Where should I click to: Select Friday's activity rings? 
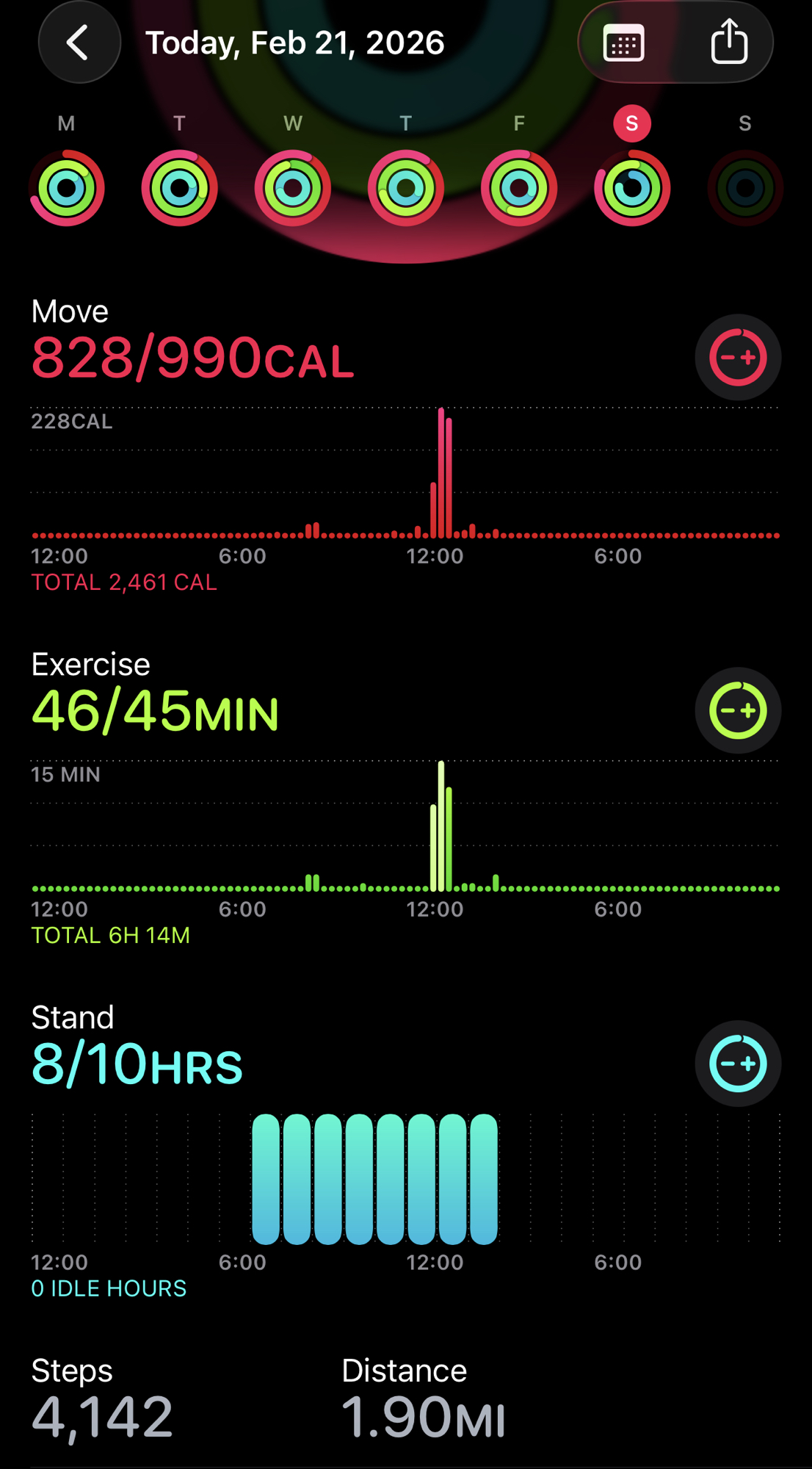coord(519,188)
